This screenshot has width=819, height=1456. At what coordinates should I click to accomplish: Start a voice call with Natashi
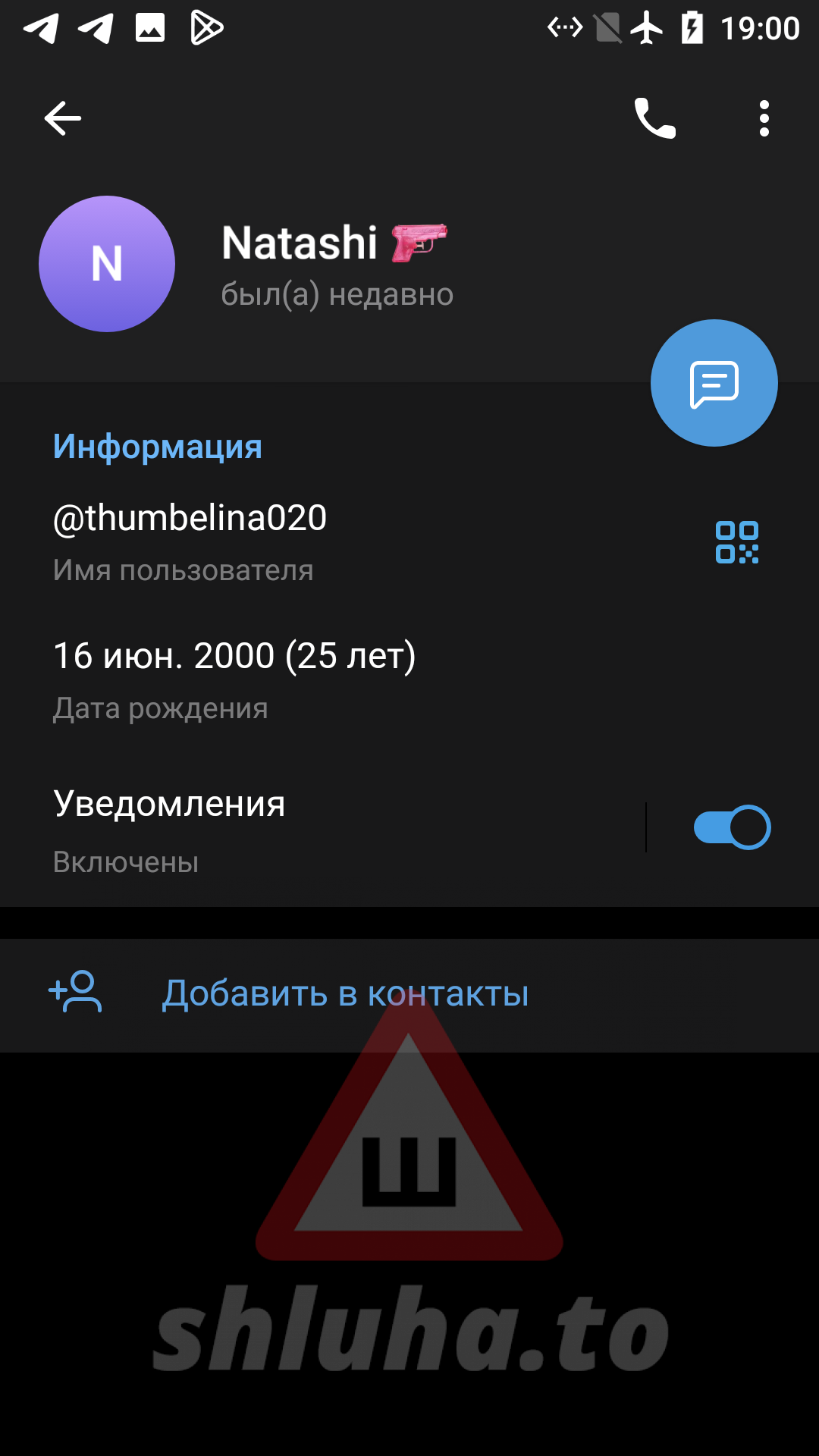(x=654, y=118)
